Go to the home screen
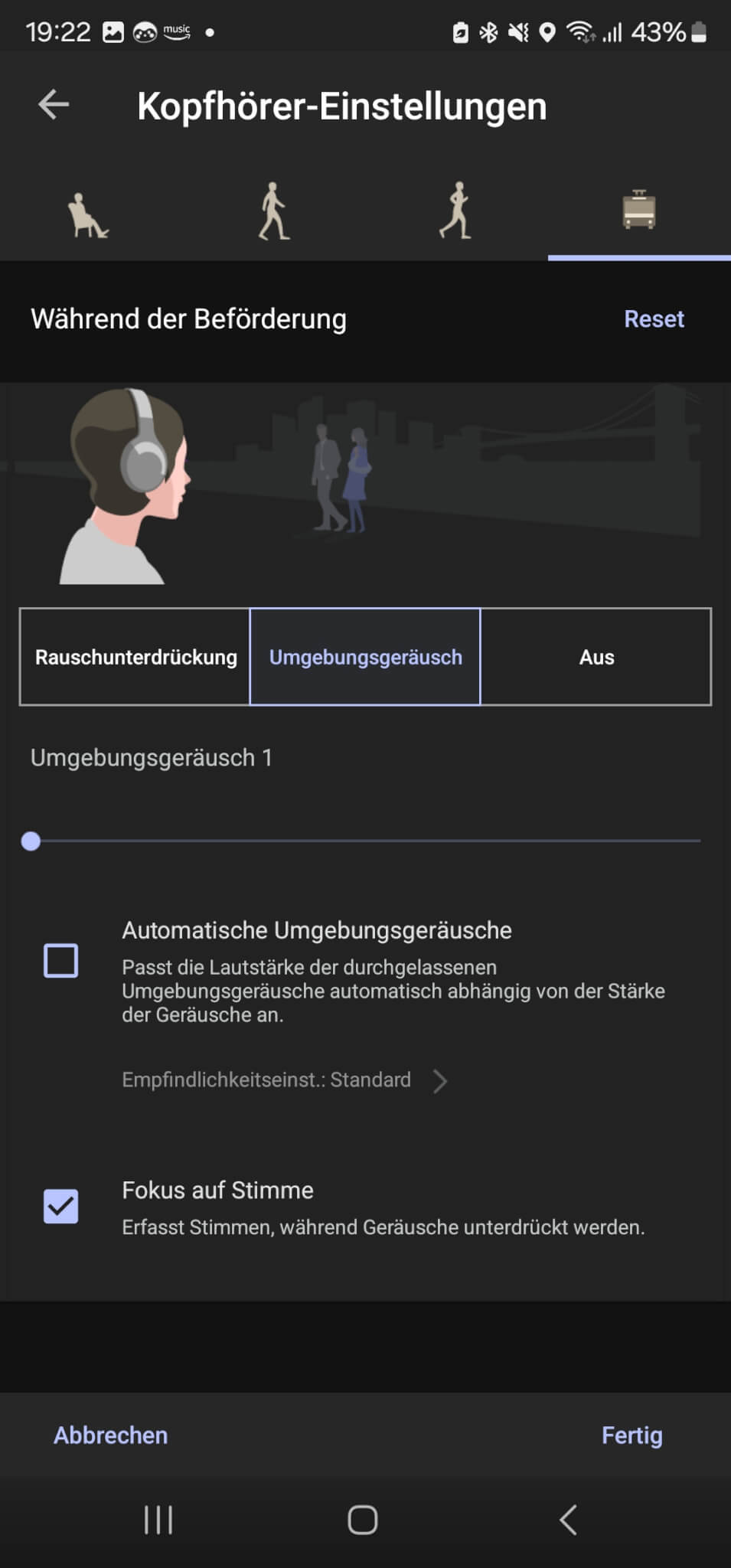This screenshot has height=1568, width=731. (x=363, y=1520)
